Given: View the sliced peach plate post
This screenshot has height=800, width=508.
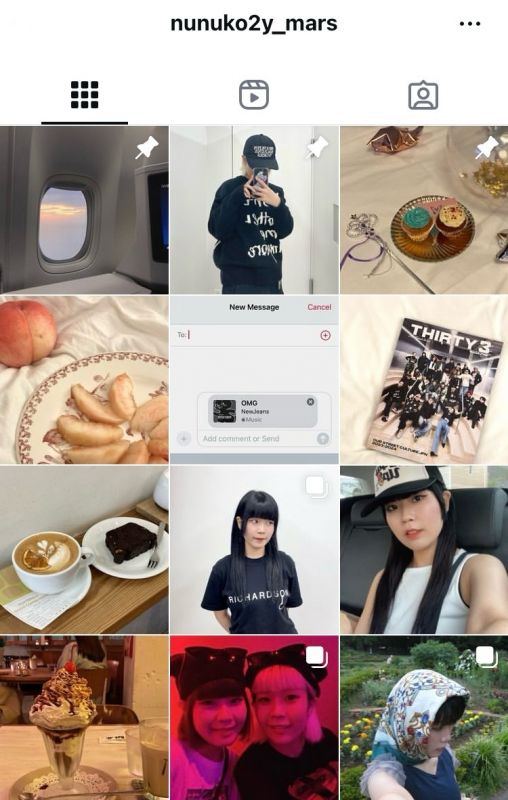Looking at the screenshot, I should [84, 380].
